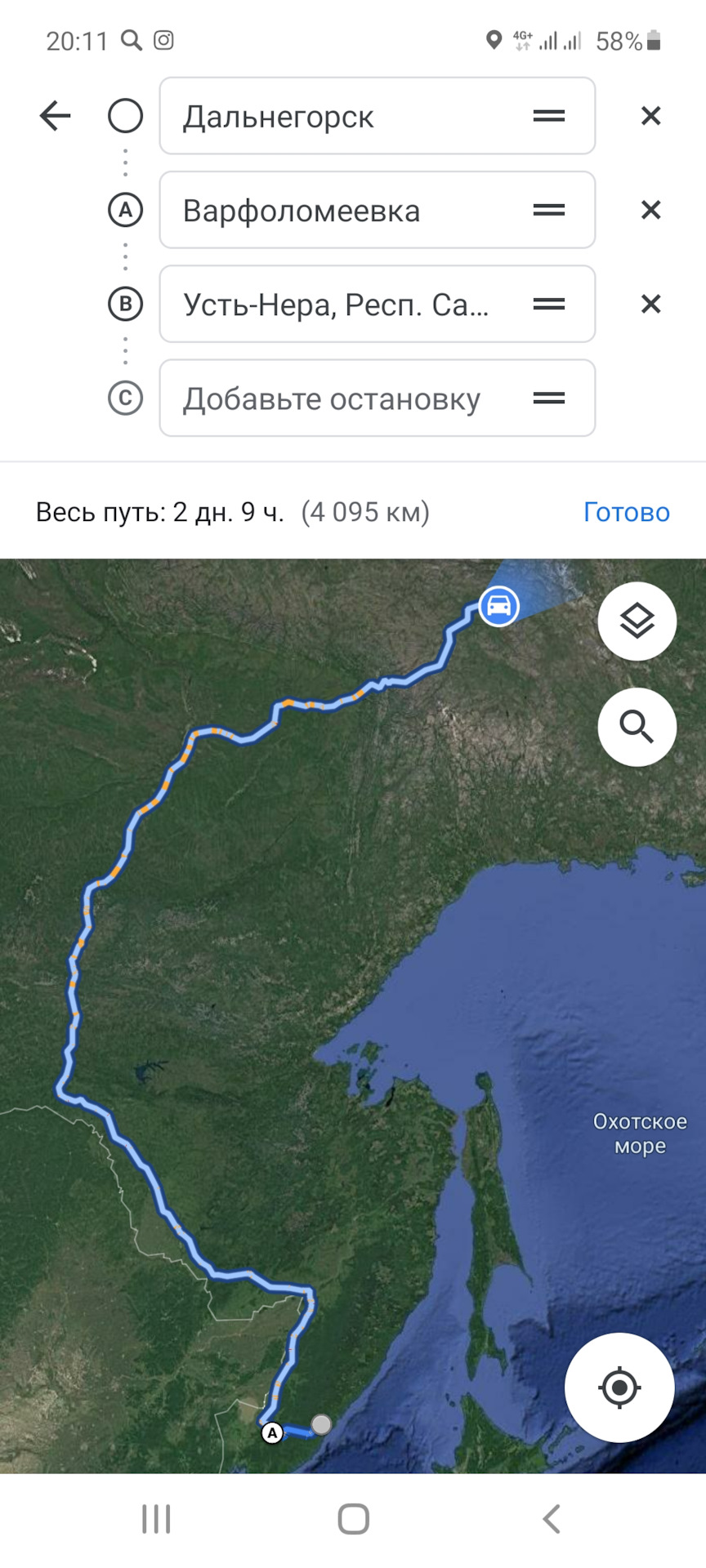The width and height of the screenshot is (706, 1568).
Task: Edit the Усть-Нера stop field
Action: (x=343, y=304)
